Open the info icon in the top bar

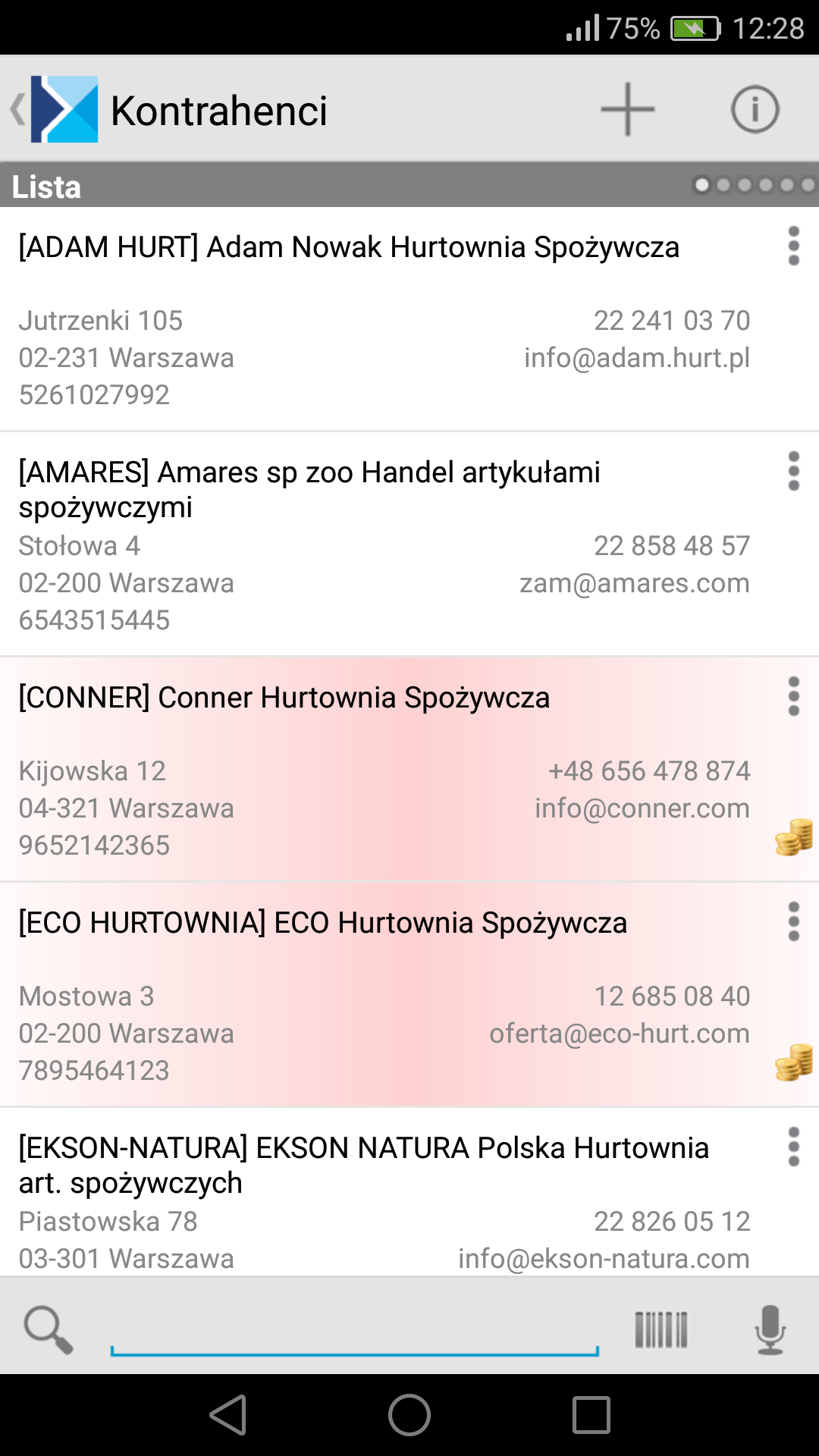click(x=755, y=109)
